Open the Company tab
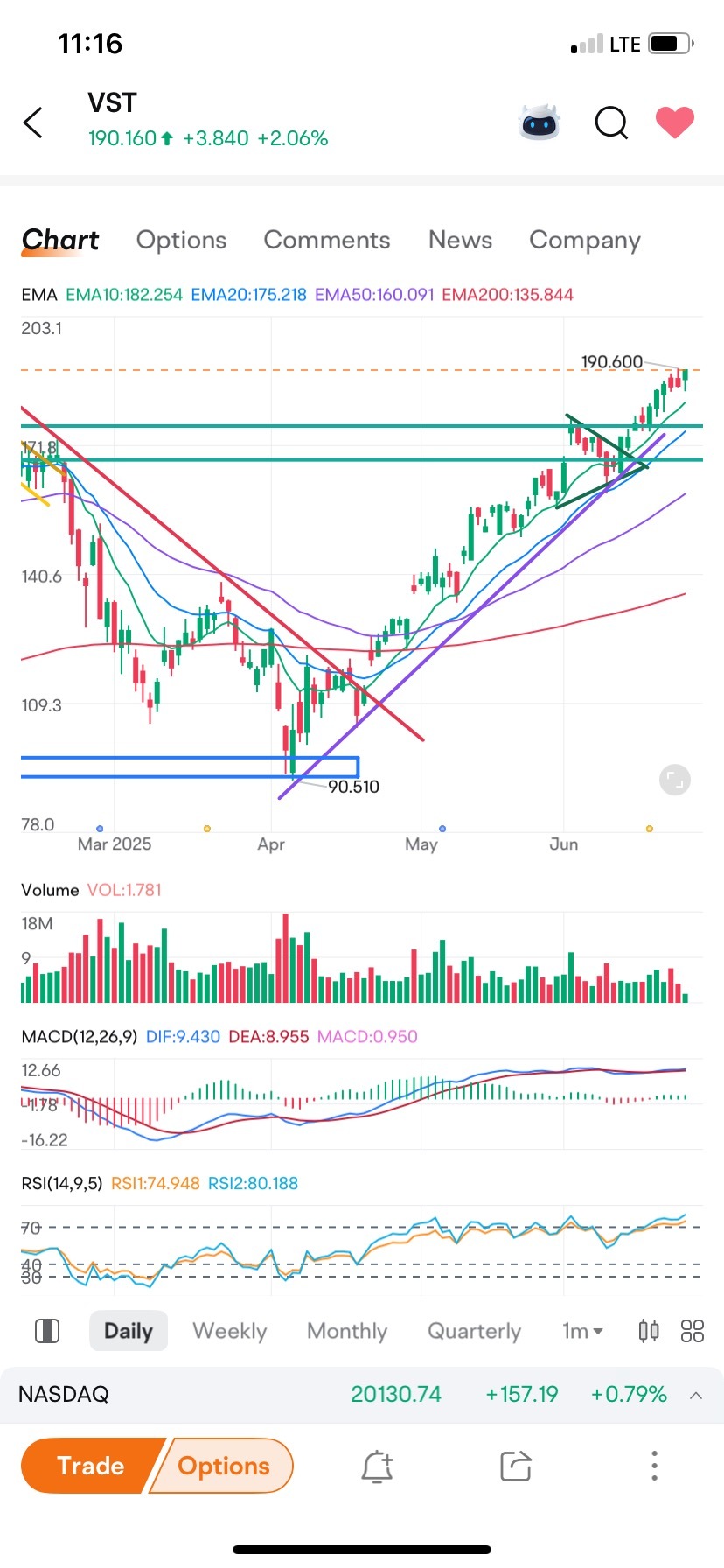The image size is (724, 1568). (585, 240)
